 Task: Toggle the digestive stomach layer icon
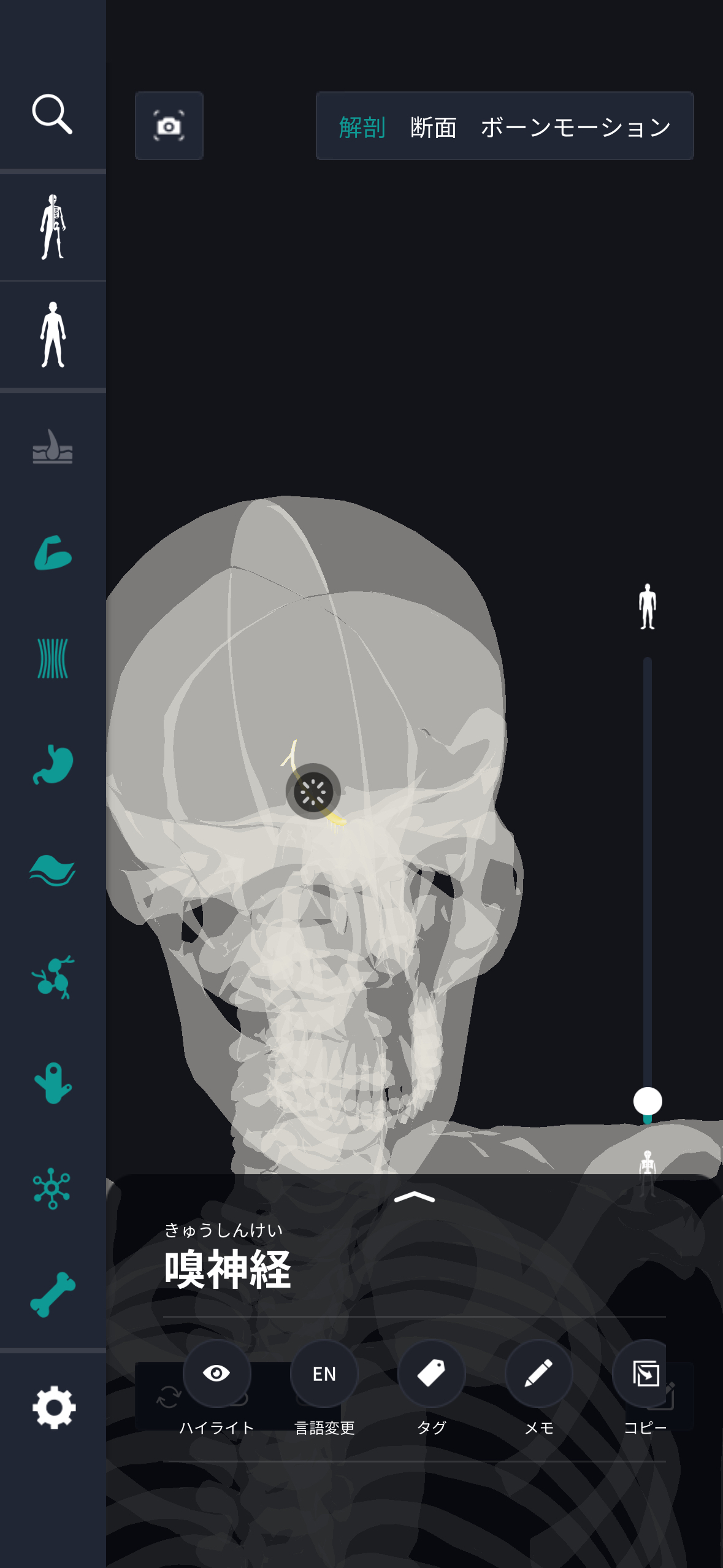pos(53,764)
